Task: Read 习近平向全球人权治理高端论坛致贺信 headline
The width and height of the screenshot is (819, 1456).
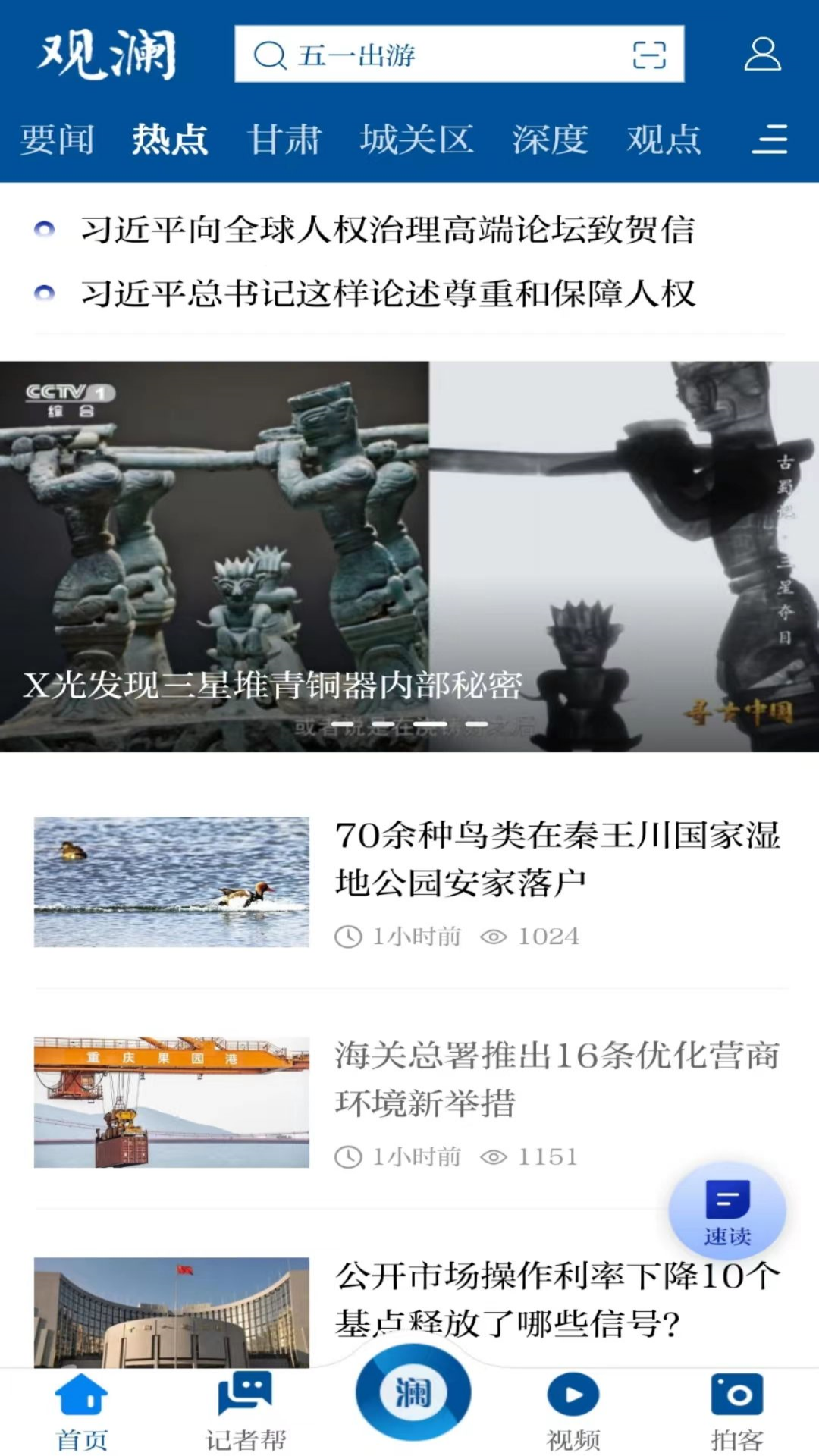Action: [387, 230]
